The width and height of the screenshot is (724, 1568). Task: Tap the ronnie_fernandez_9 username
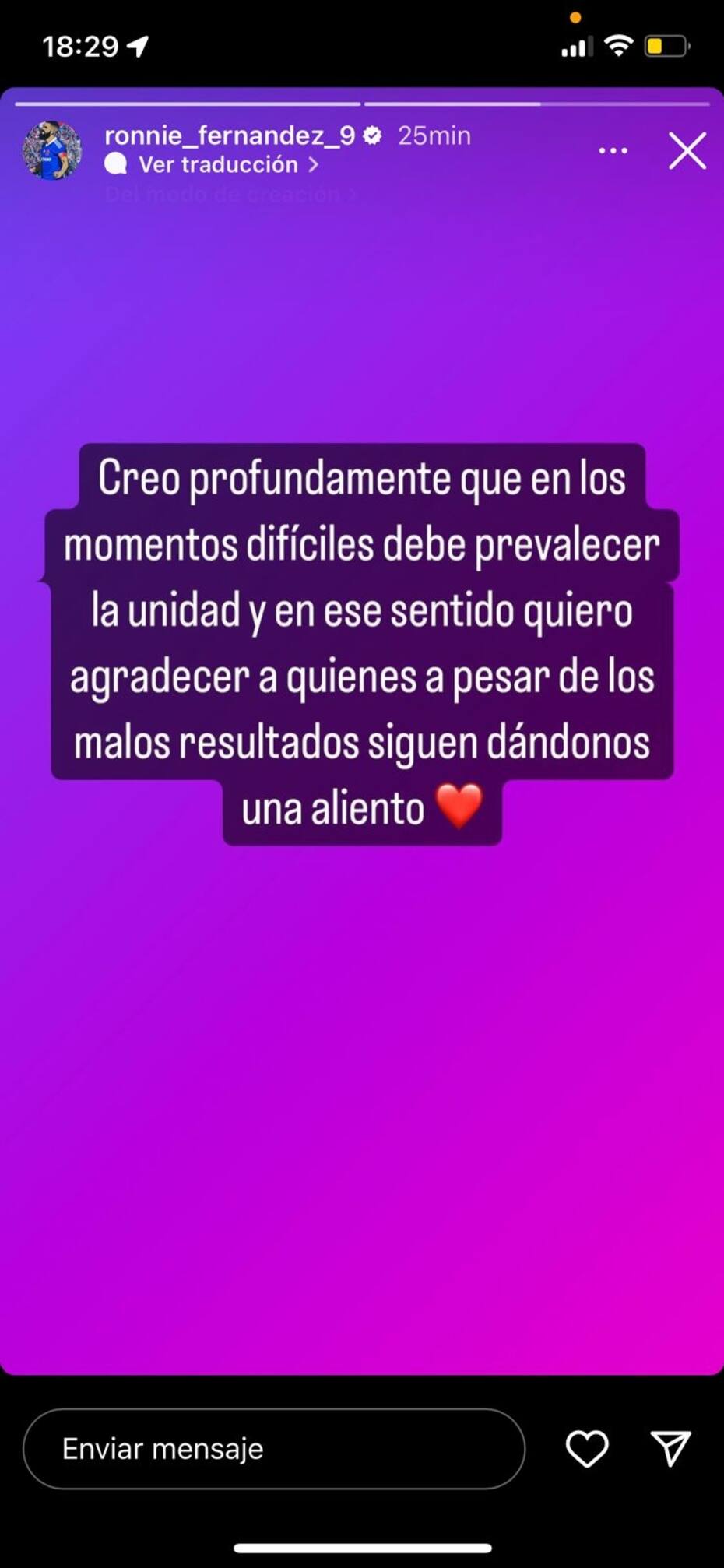tap(230, 135)
